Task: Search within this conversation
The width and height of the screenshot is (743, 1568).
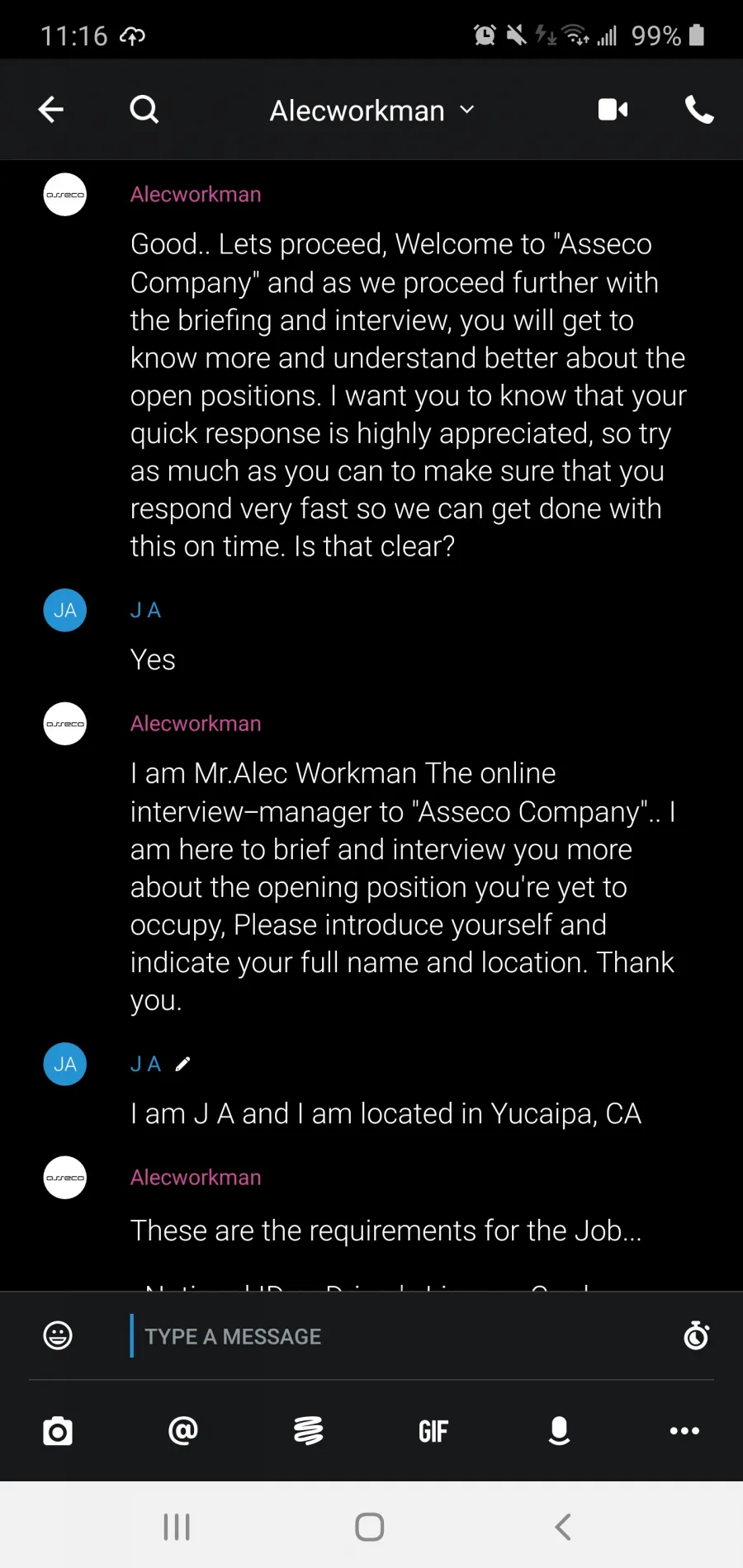Action: pos(144,109)
